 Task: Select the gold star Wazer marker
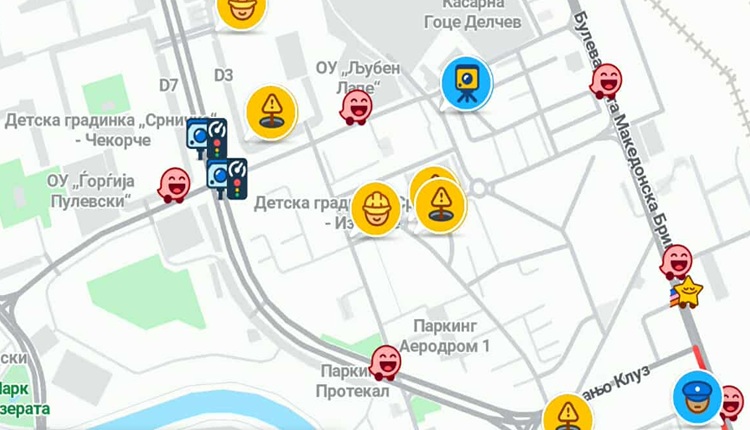click(688, 291)
